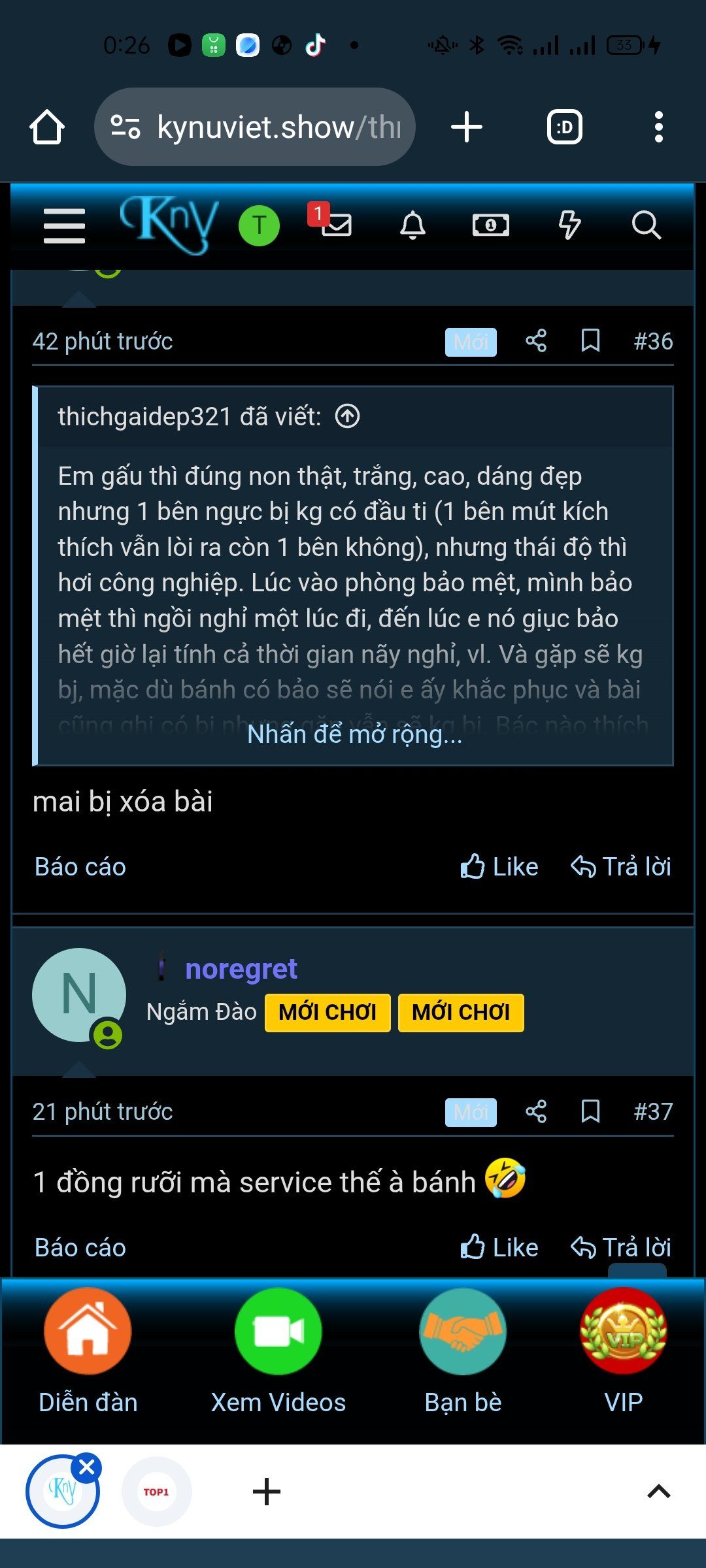Share post #36
This screenshot has height=1568, width=706.
536,341
